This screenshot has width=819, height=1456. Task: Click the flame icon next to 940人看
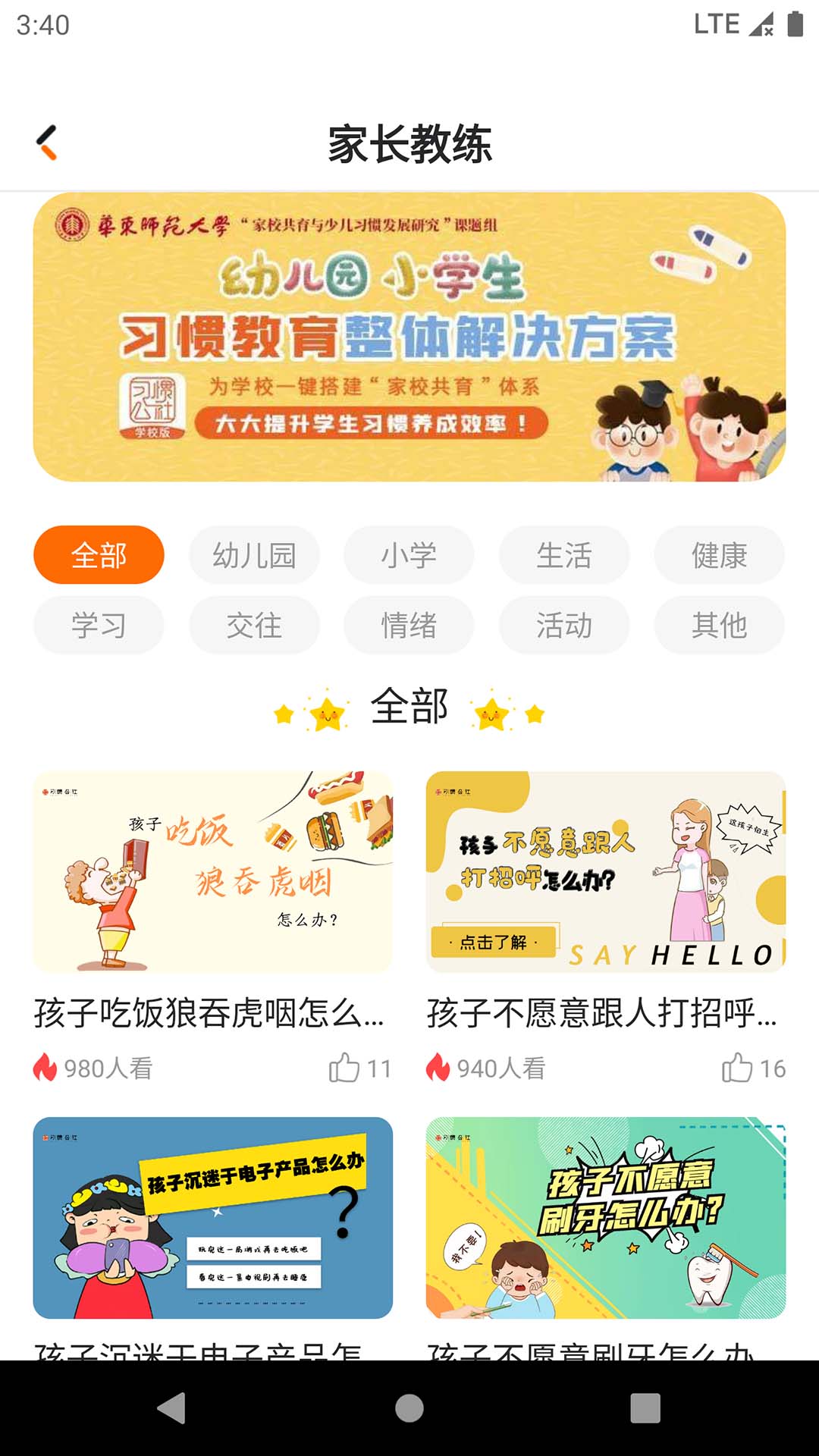click(440, 1068)
